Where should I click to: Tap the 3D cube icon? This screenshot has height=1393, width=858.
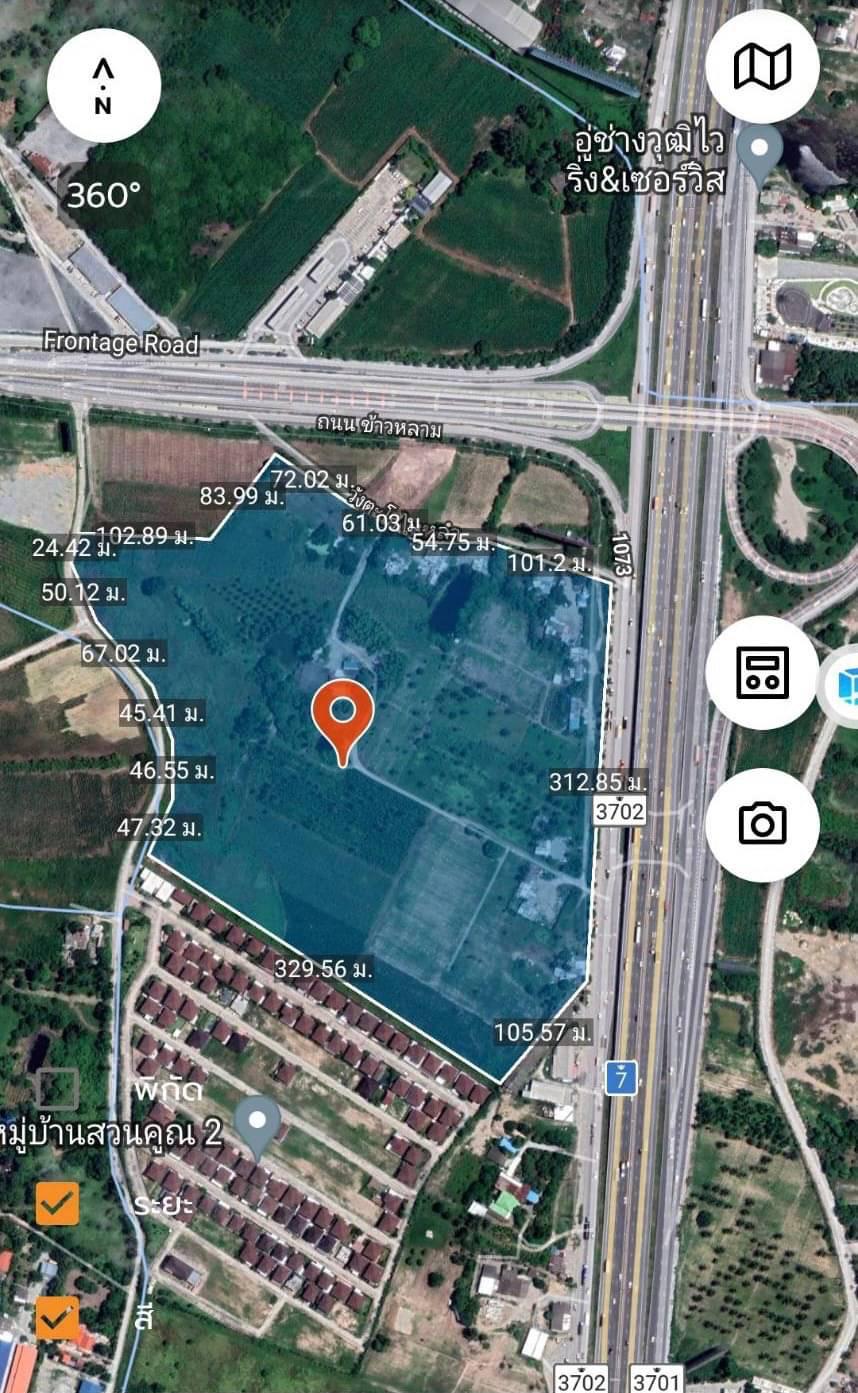(846, 687)
